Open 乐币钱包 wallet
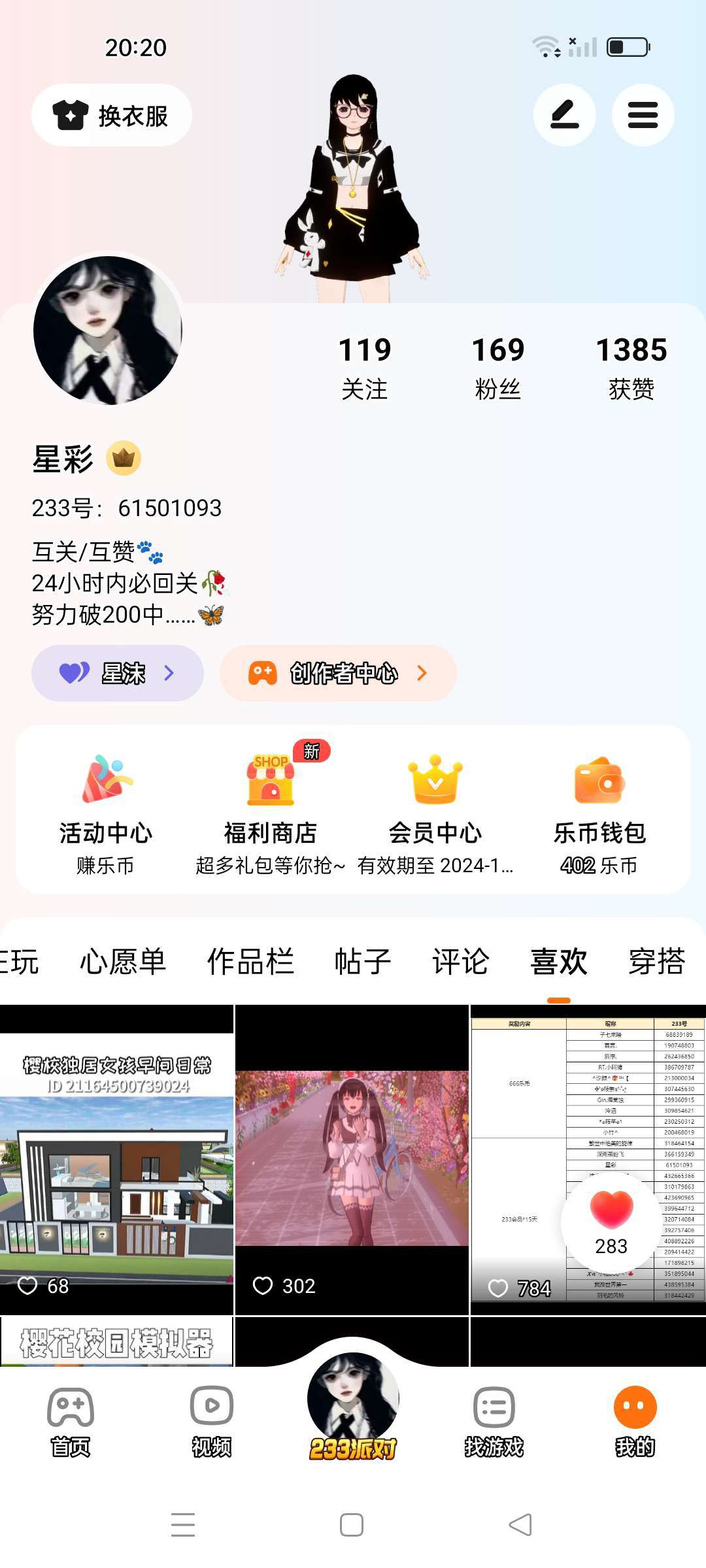The height and width of the screenshot is (1568, 706). pyautogui.click(x=599, y=813)
